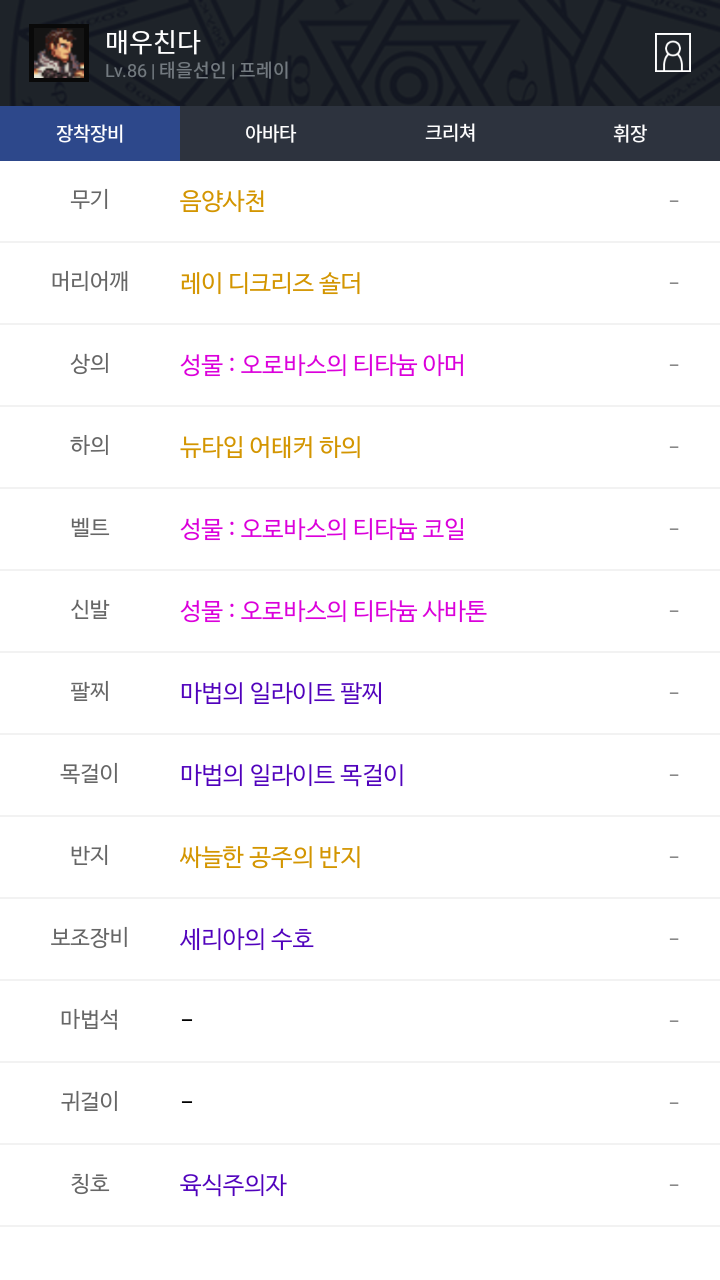
Task: Open the character profile icon
Action: 673,53
